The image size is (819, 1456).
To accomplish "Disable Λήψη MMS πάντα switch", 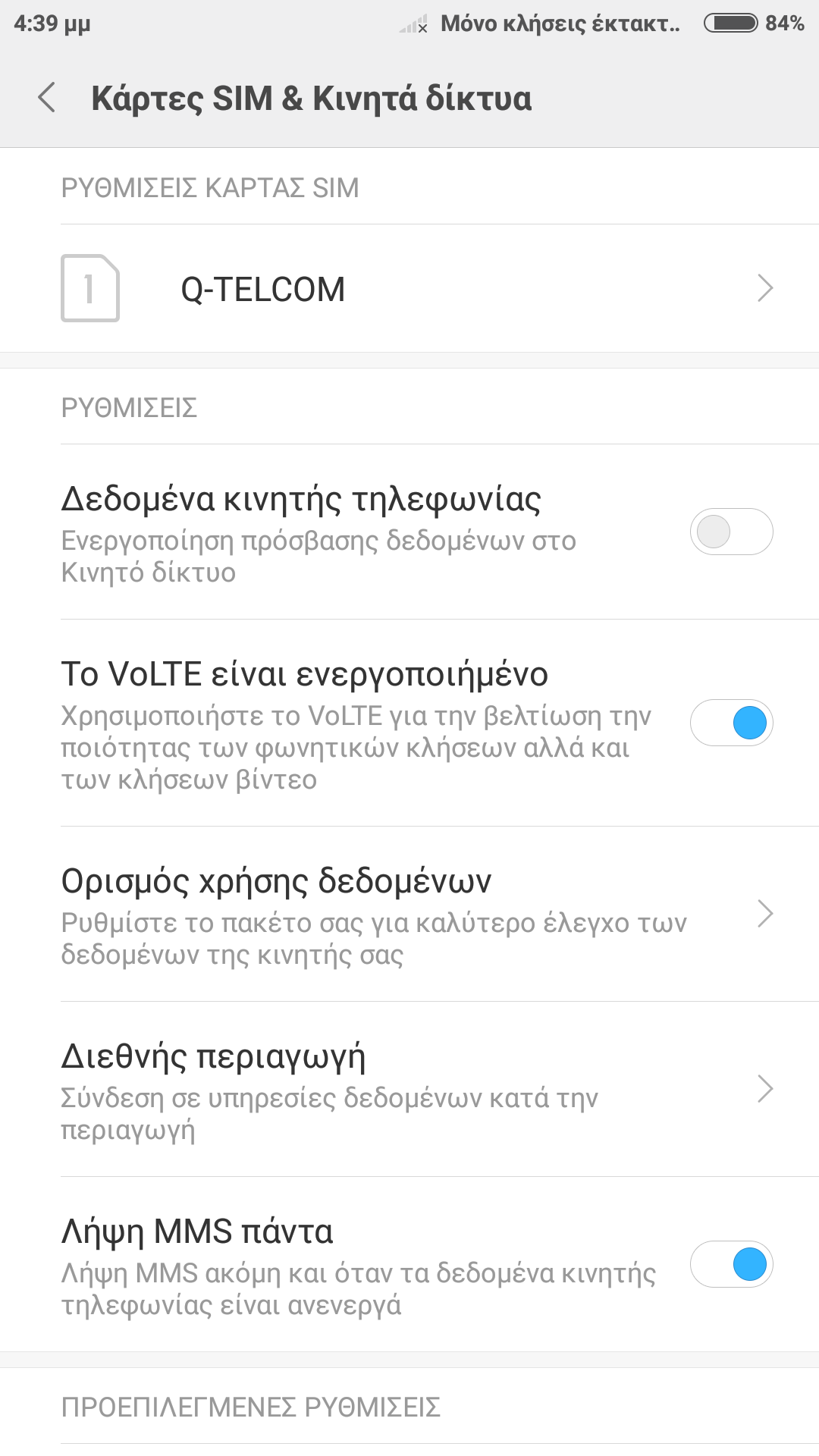I will point(731,1264).
